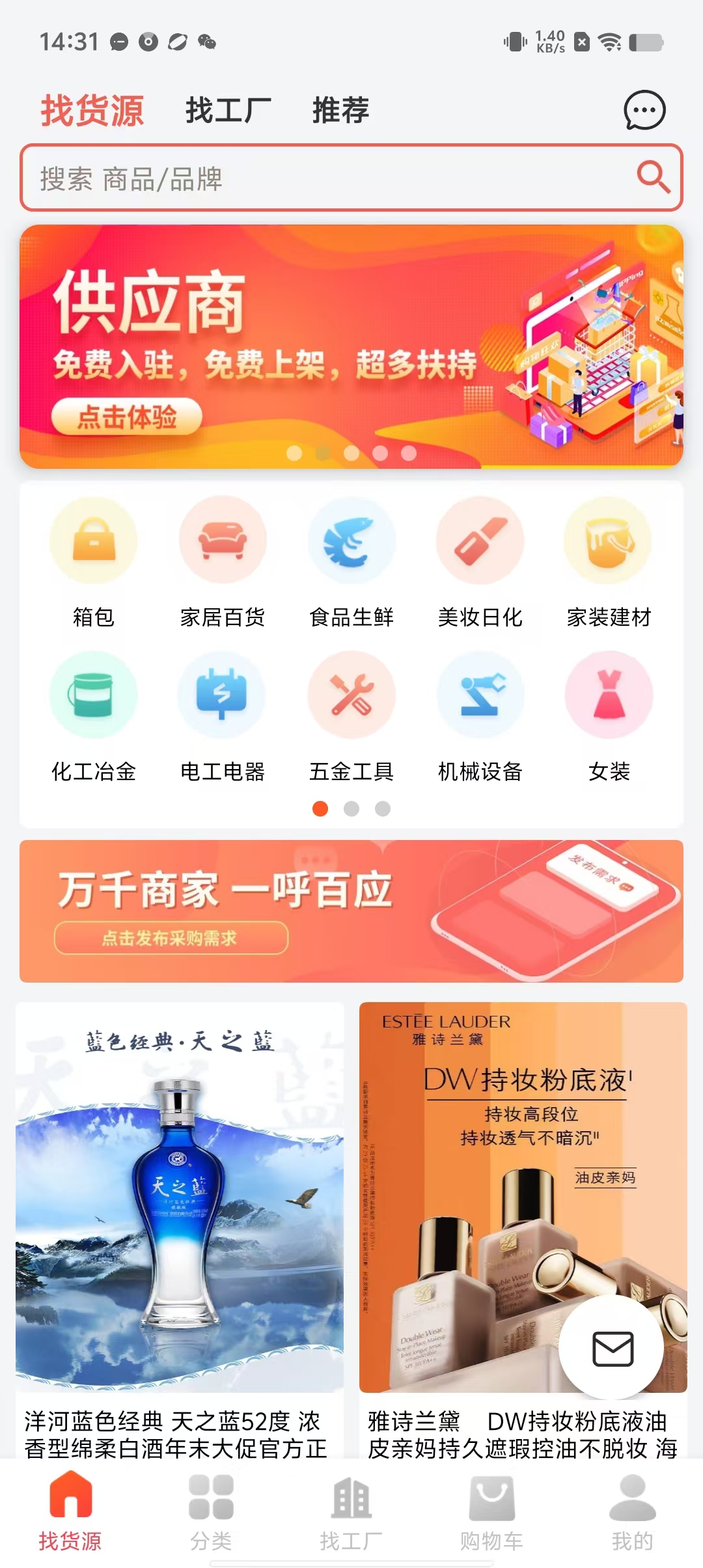703x1568 pixels.
Task: Open the 购物车 bottom tab
Action: pos(491,1512)
